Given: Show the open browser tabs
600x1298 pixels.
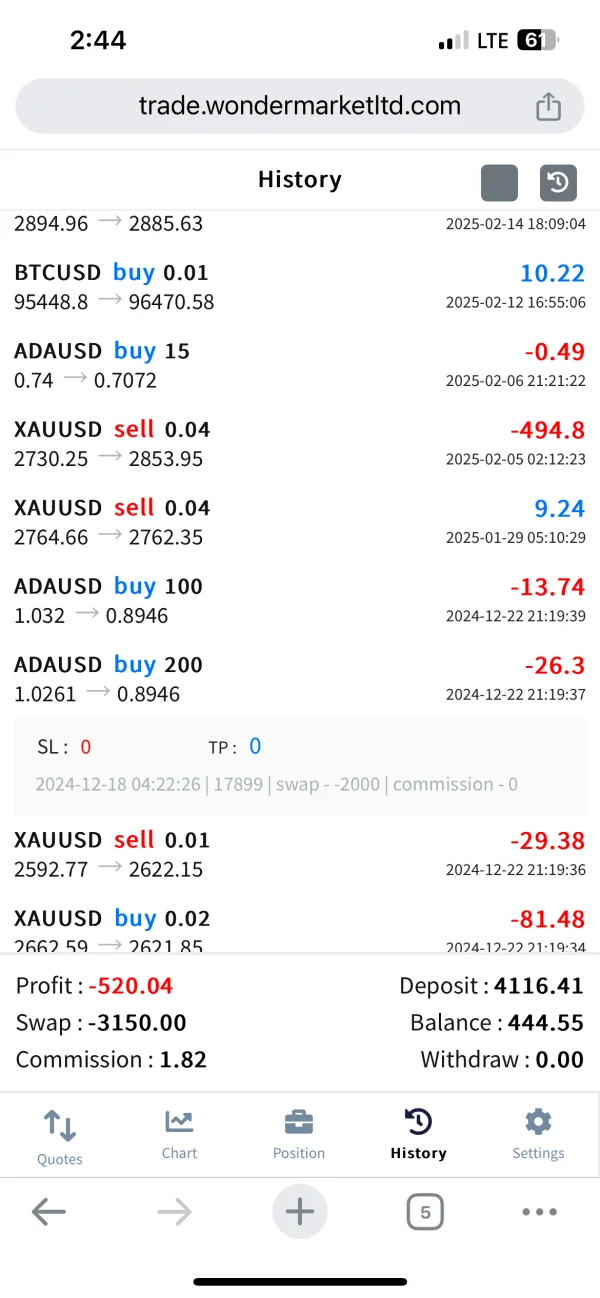Looking at the screenshot, I should coord(425,1213).
